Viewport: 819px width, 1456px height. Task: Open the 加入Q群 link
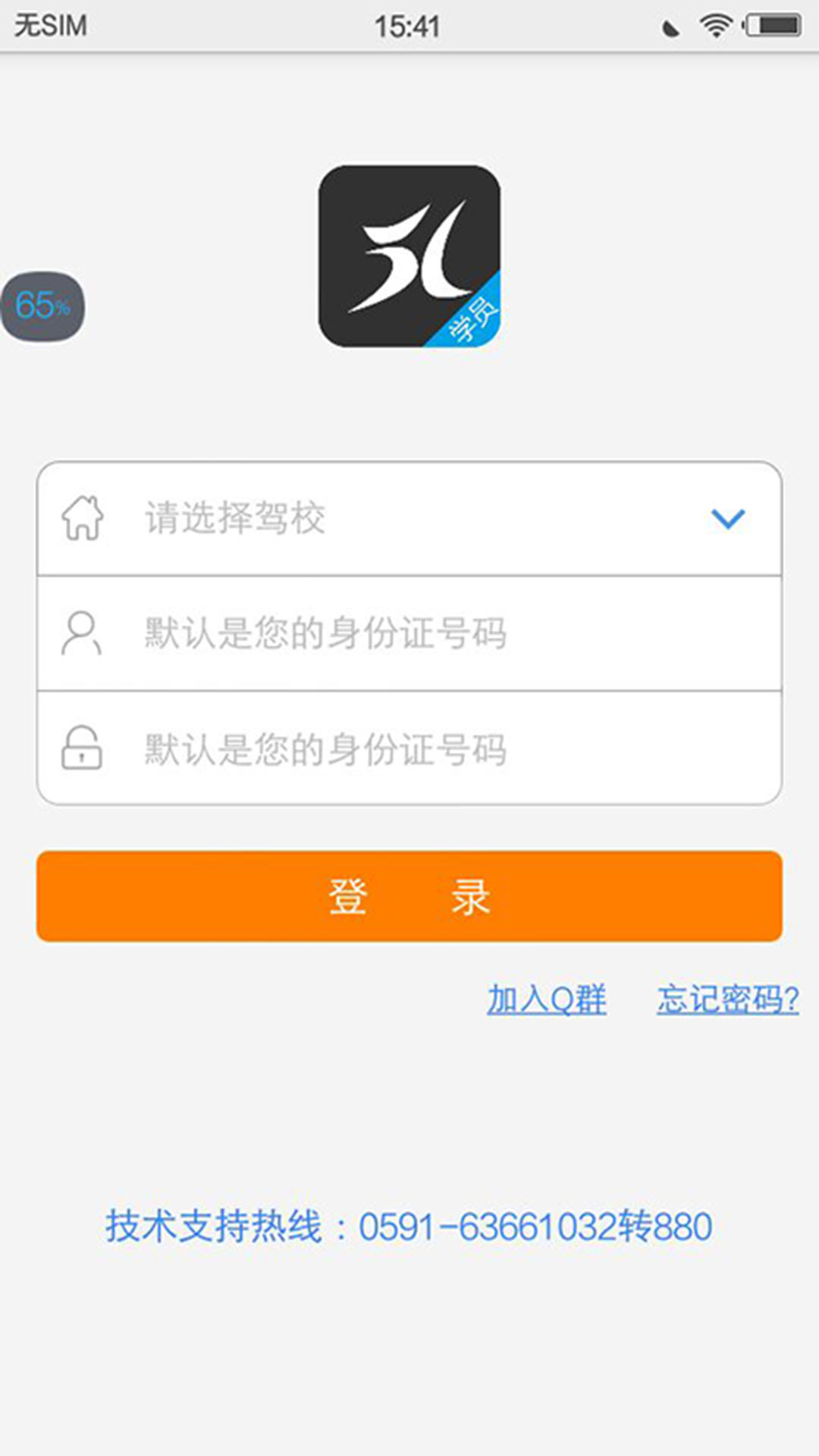pyautogui.click(x=546, y=999)
